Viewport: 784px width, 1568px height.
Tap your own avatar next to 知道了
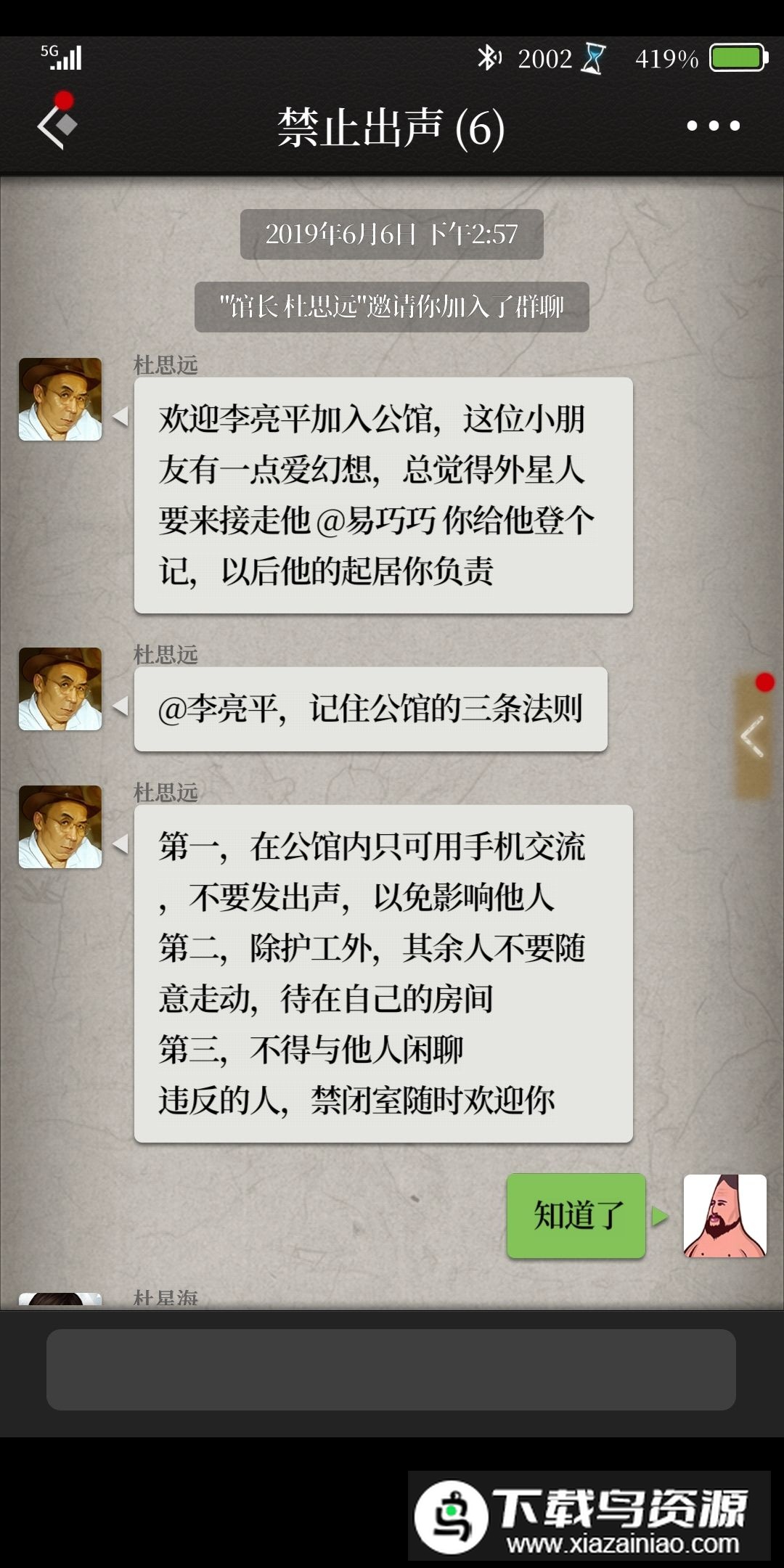point(724,1216)
